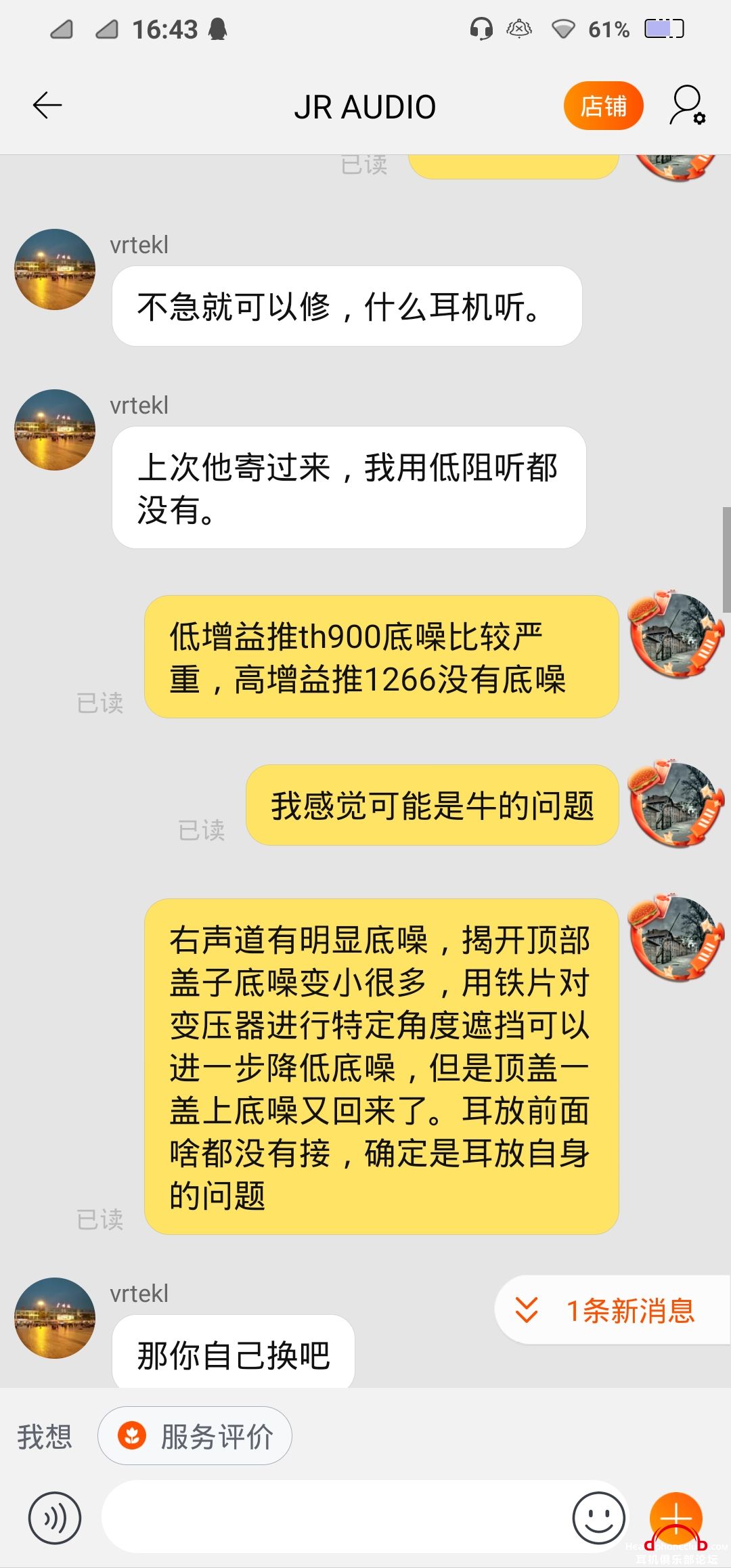Open the emoji picker

598,1518
